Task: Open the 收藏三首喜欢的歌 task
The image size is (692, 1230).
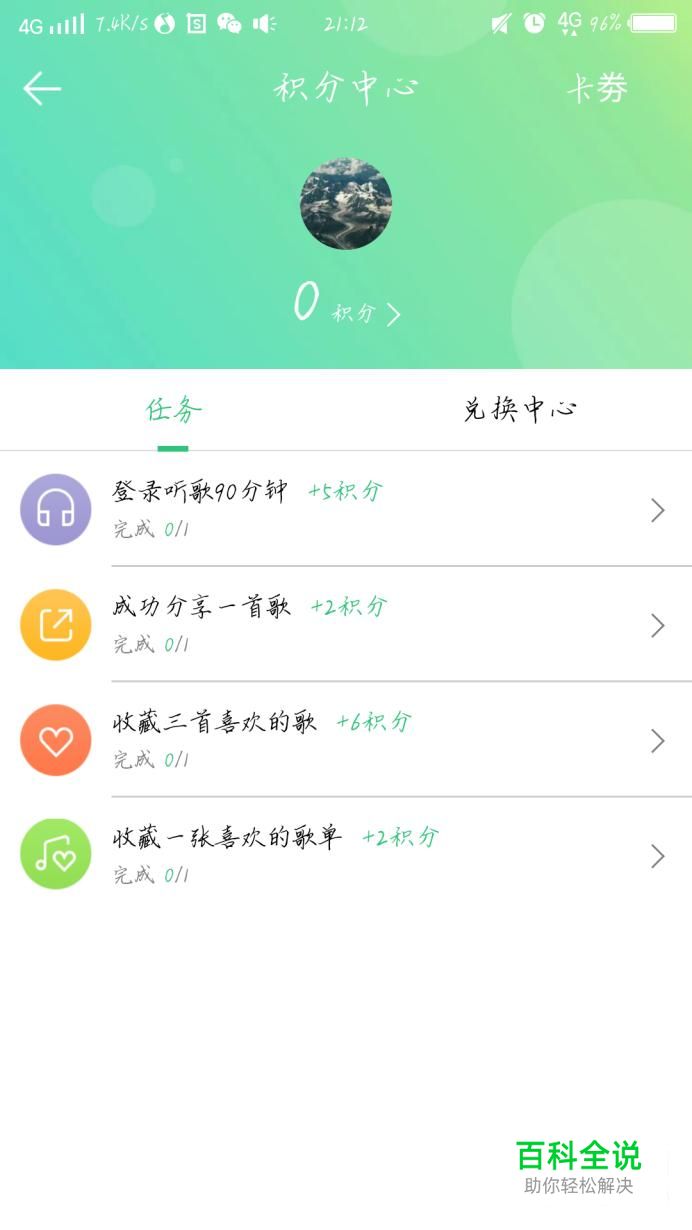Action: pyautogui.click(x=346, y=740)
